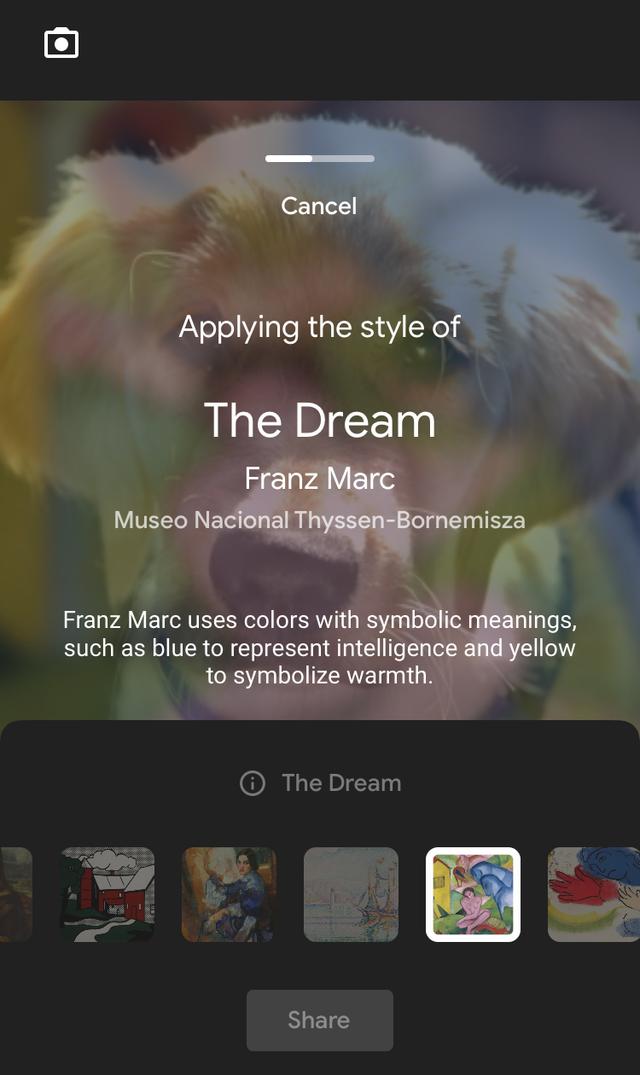Select The Dream style thumbnail

tap(473, 894)
